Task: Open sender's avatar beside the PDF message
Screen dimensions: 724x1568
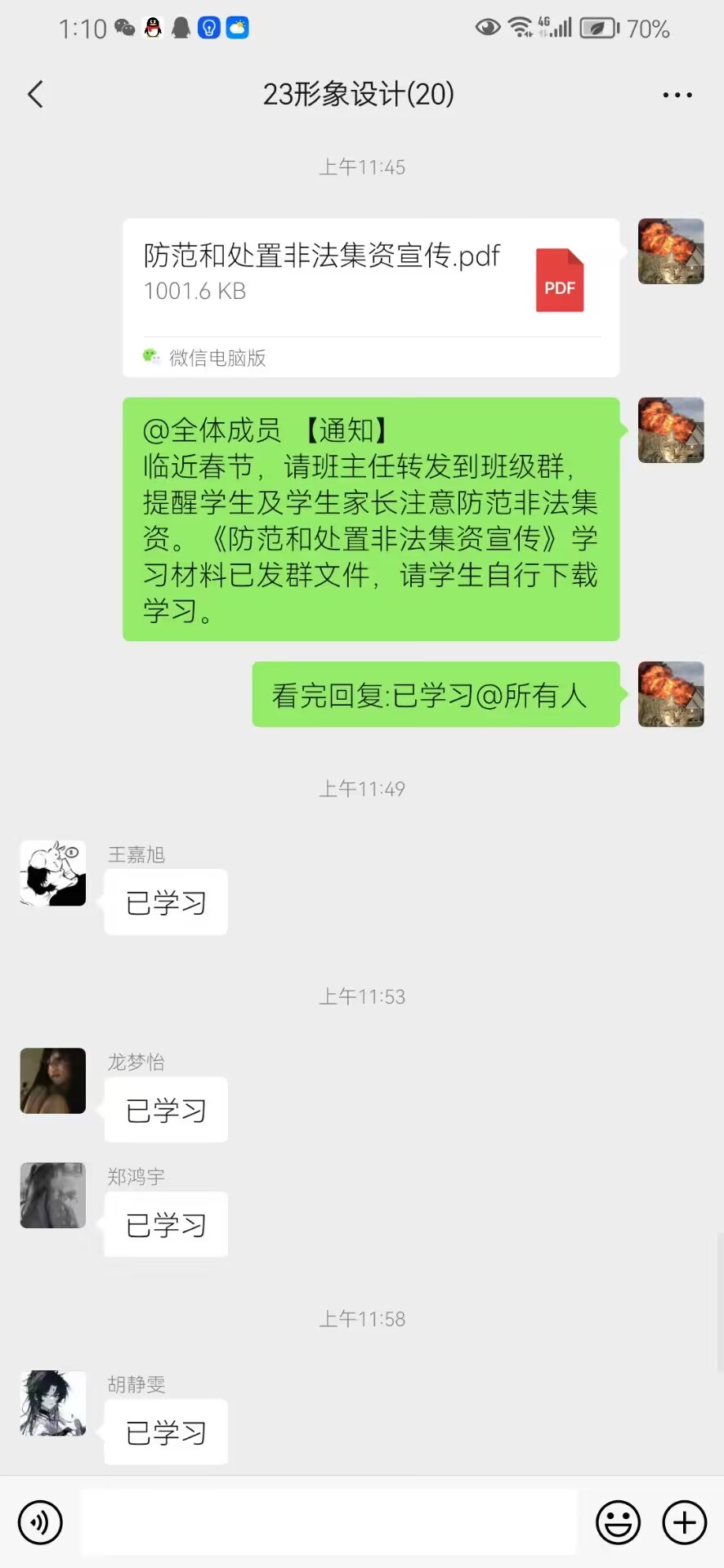Action: (671, 251)
